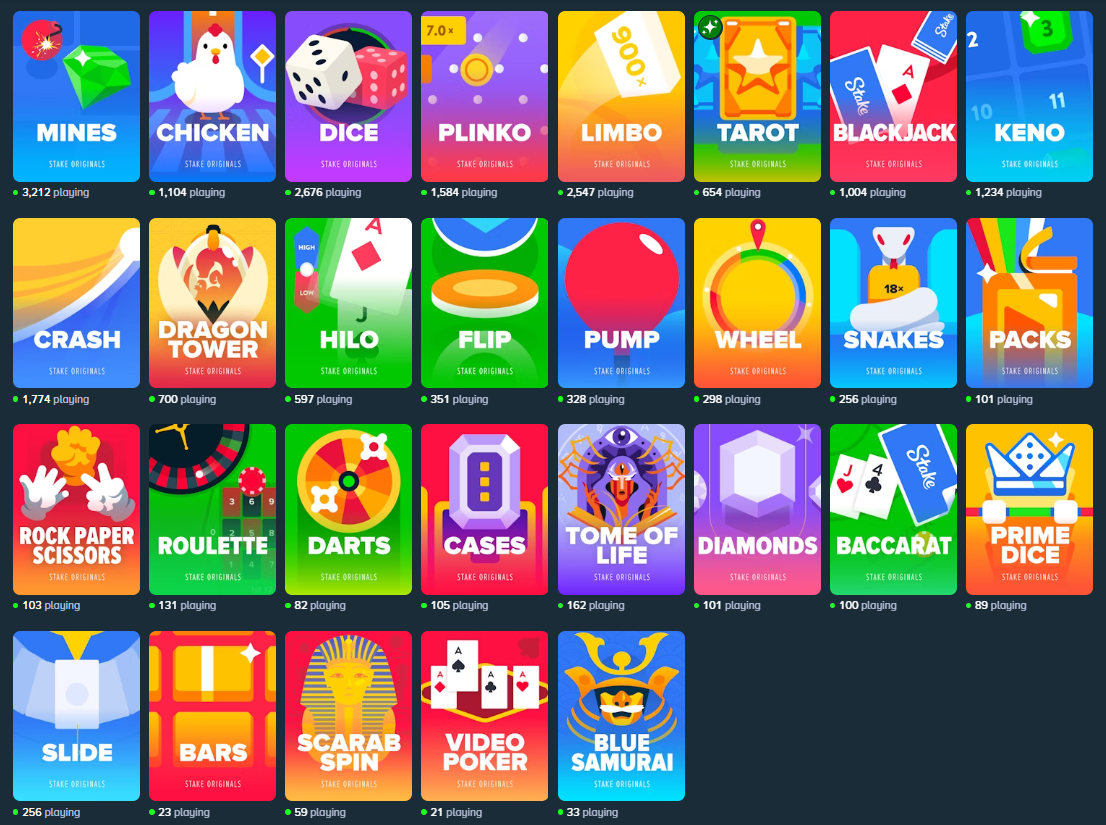Select the Dragon Tower card

[212, 303]
